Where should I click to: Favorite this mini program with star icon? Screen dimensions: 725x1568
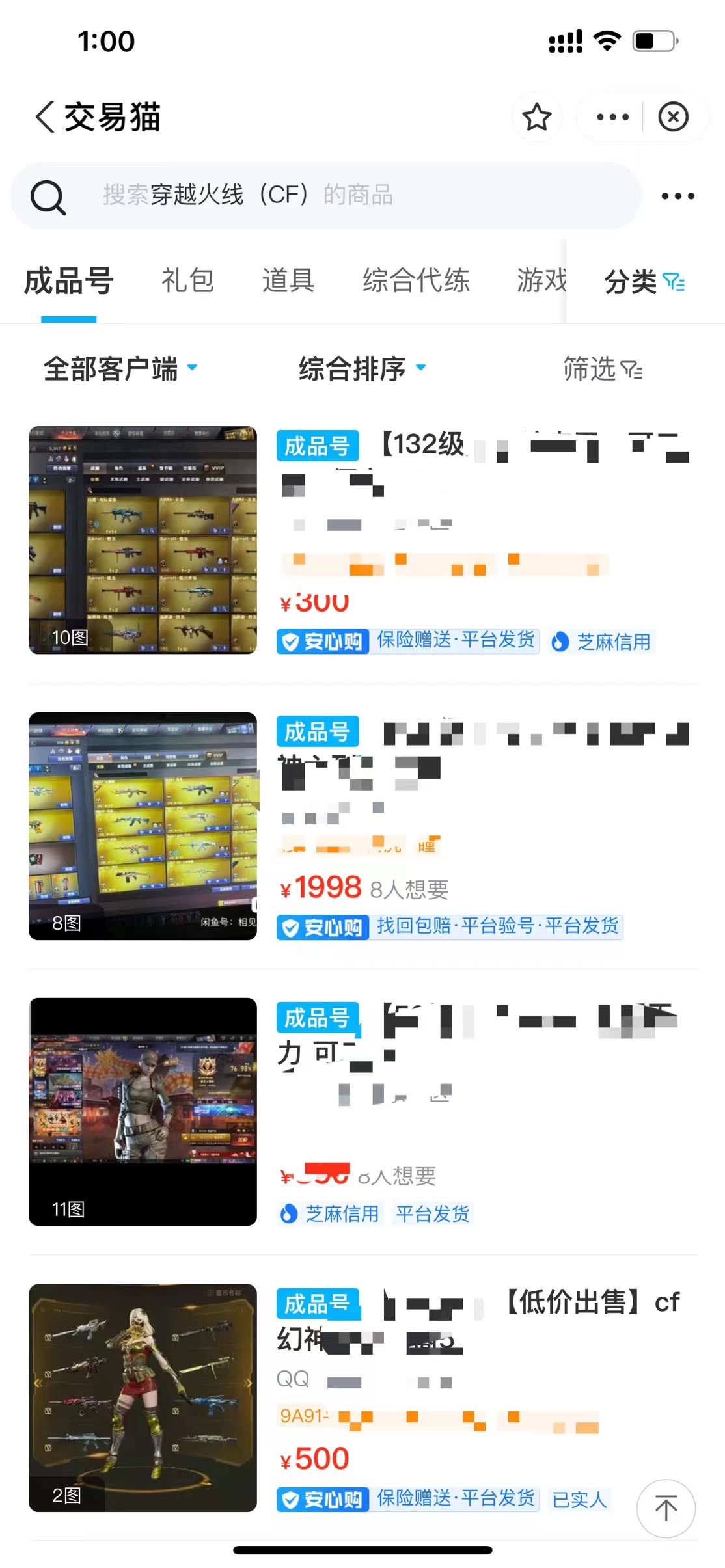pos(536,118)
